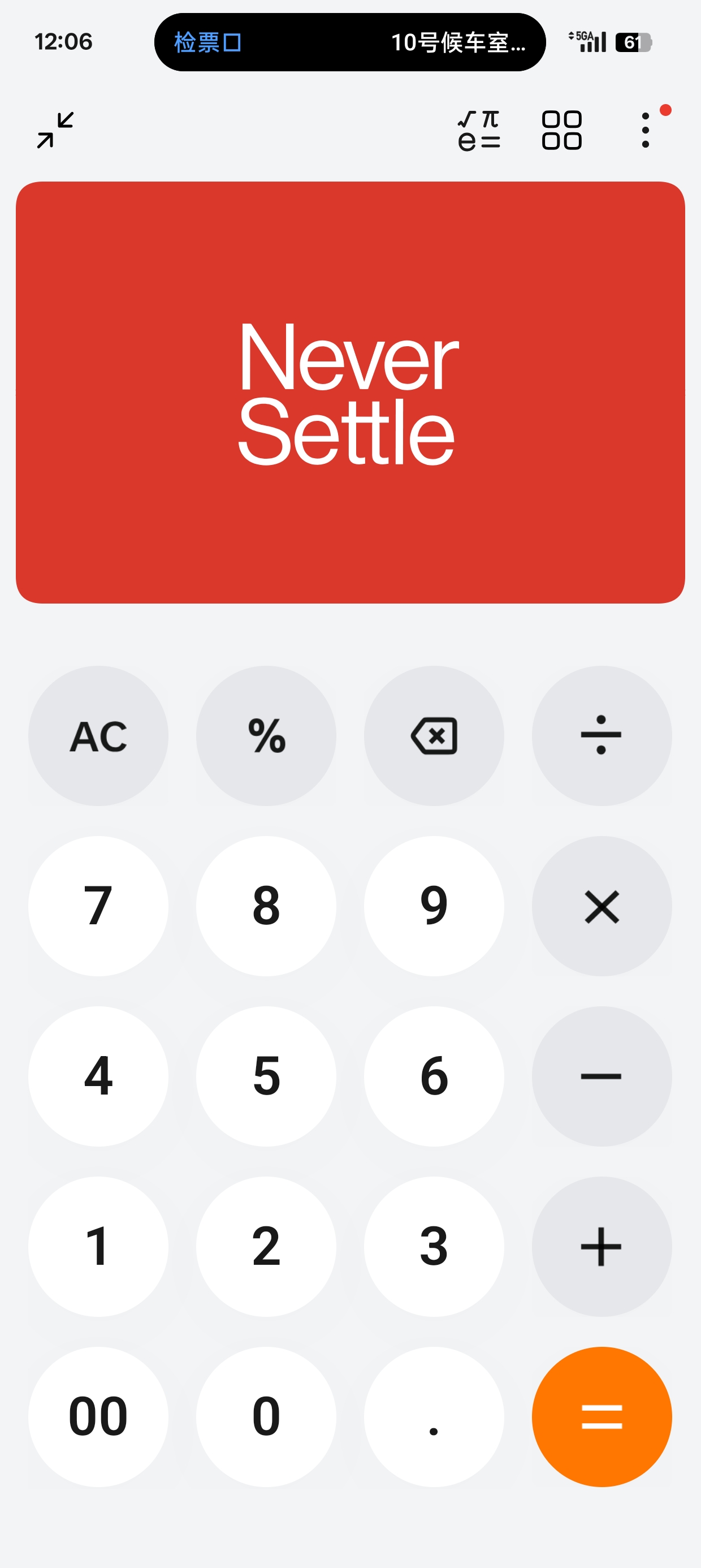Viewport: 701px width, 1568px height.
Task: Delete last digit with backspace key
Action: pyautogui.click(x=434, y=735)
